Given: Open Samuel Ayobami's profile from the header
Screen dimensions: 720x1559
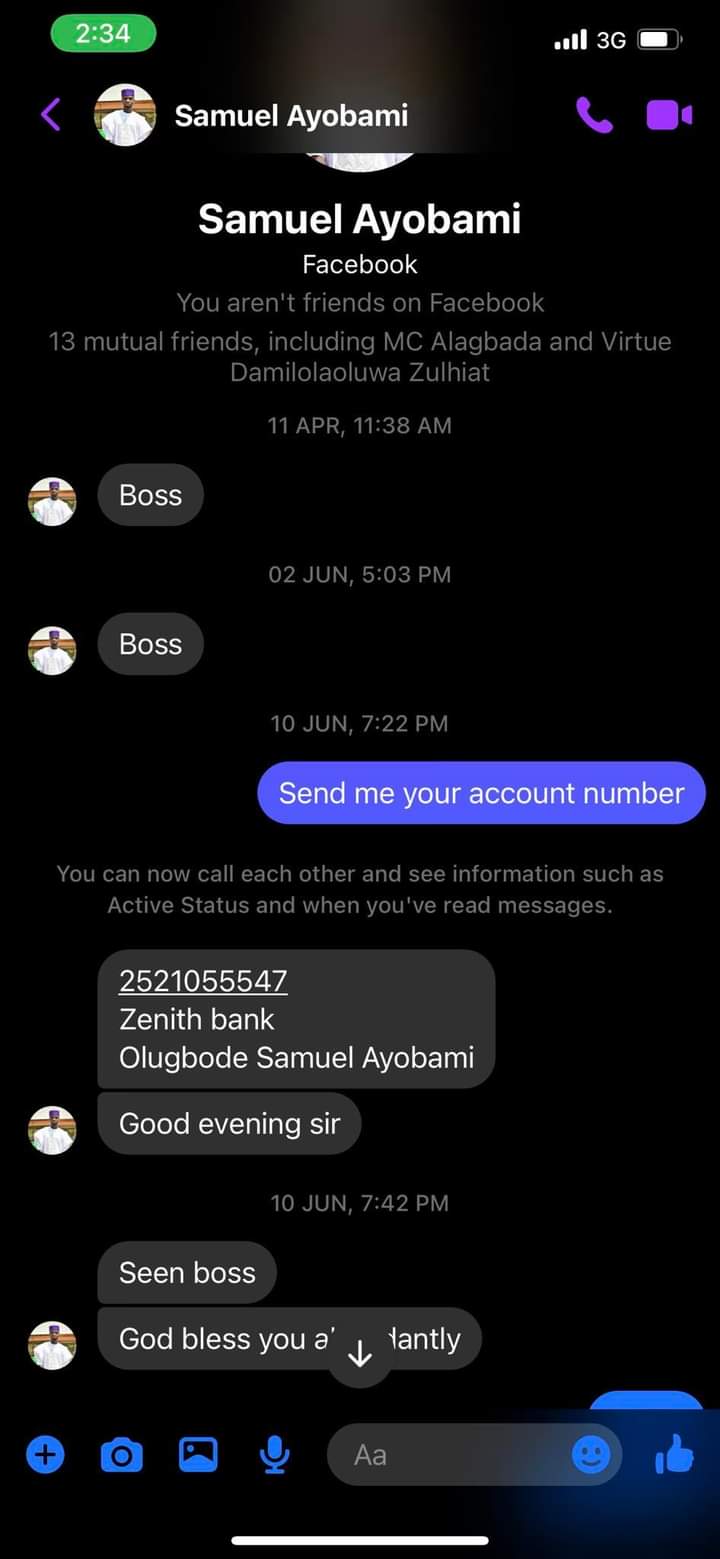Looking at the screenshot, I should pyautogui.click(x=290, y=116).
